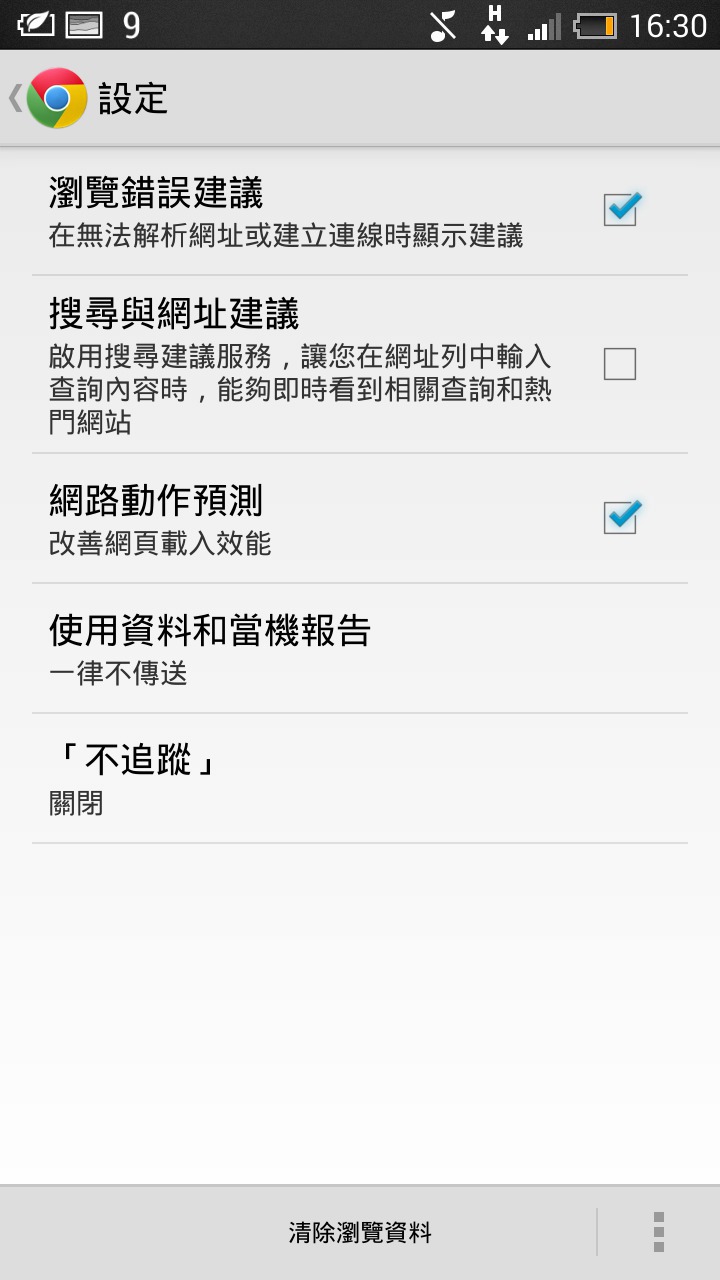
Task: Enable the 搜尋與網址建議 checkbox
Action: 620,364
